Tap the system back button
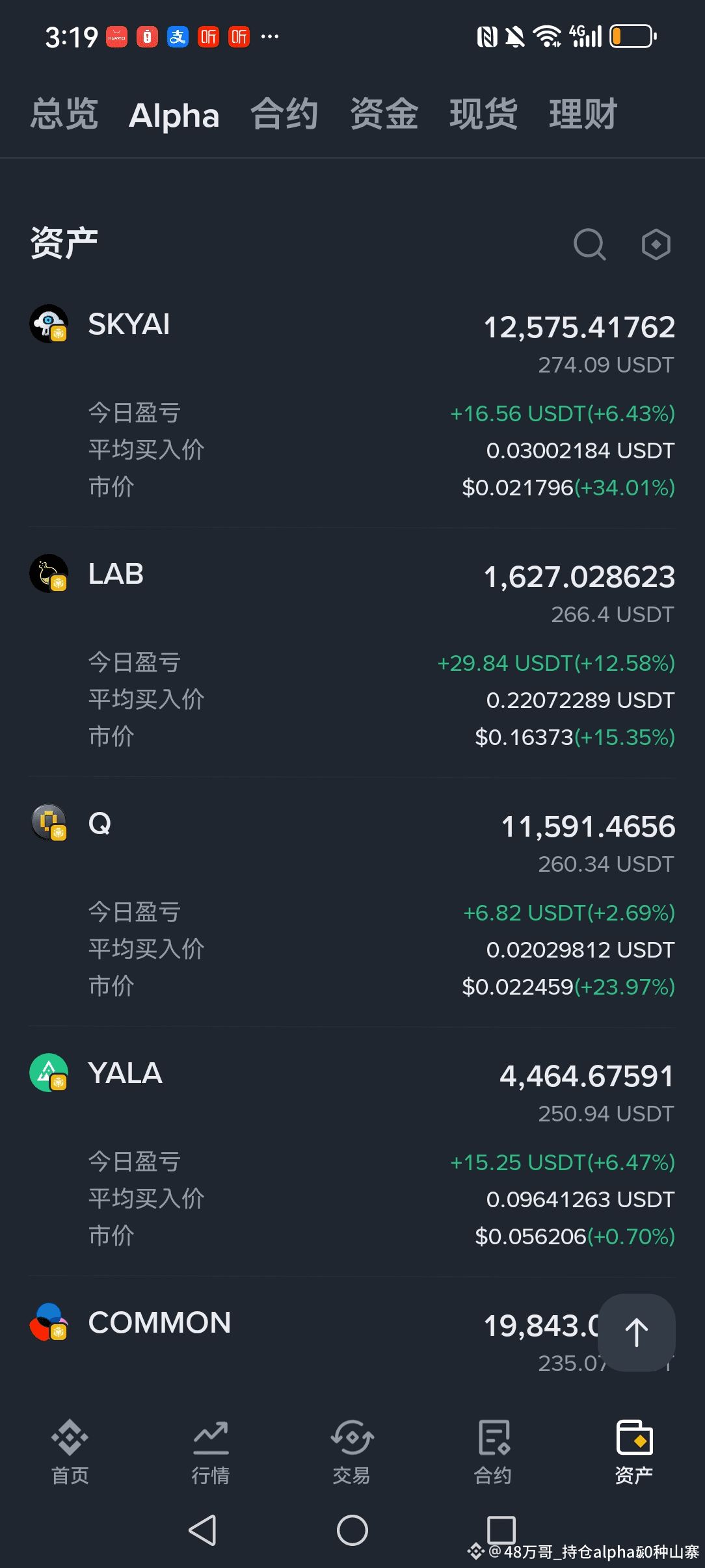The height and width of the screenshot is (1568, 705). coord(202,1530)
